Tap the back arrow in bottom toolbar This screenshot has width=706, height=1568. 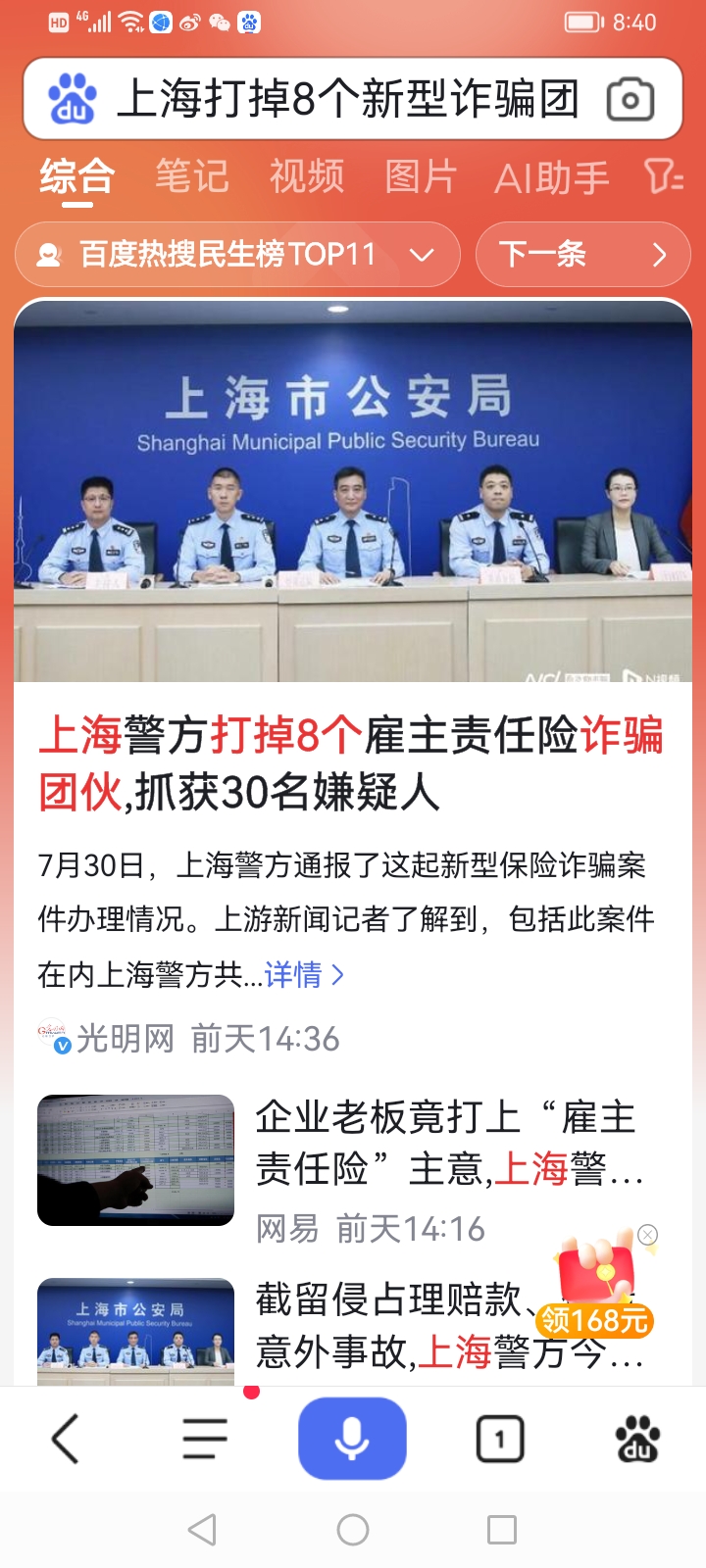click(x=65, y=1437)
